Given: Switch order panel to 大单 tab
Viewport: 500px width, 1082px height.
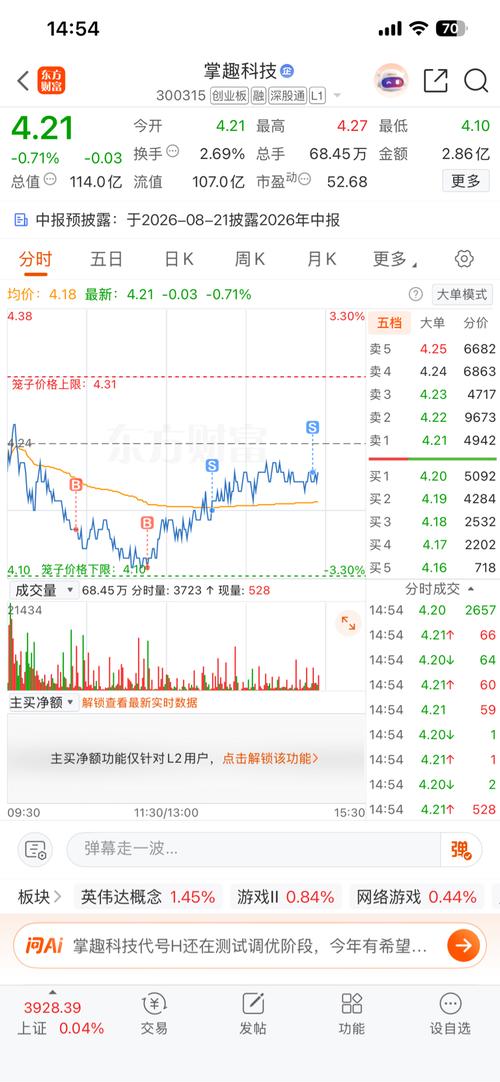Looking at the screenshot, I should pos(432,322).
